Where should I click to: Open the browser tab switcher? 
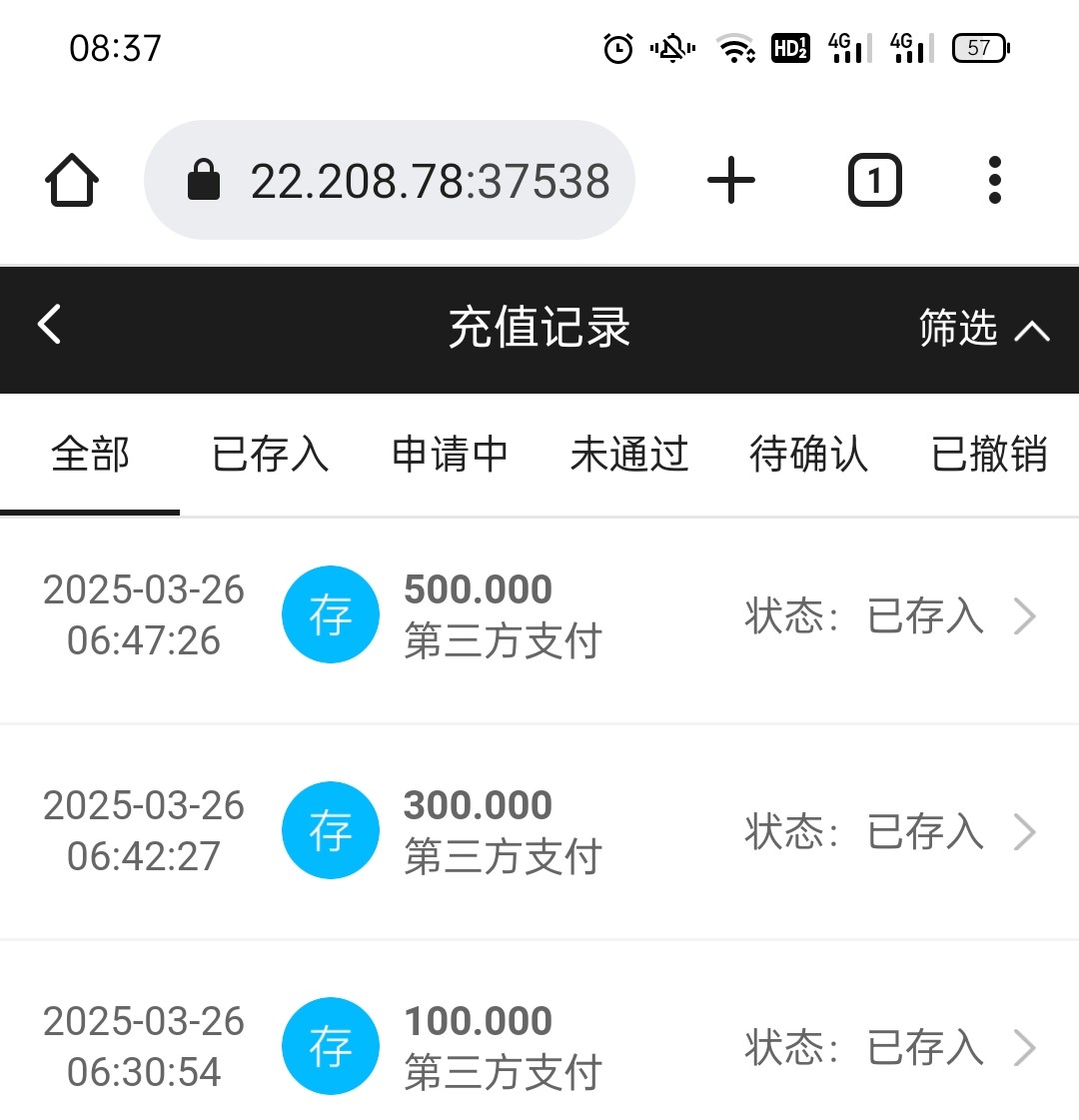874,181
